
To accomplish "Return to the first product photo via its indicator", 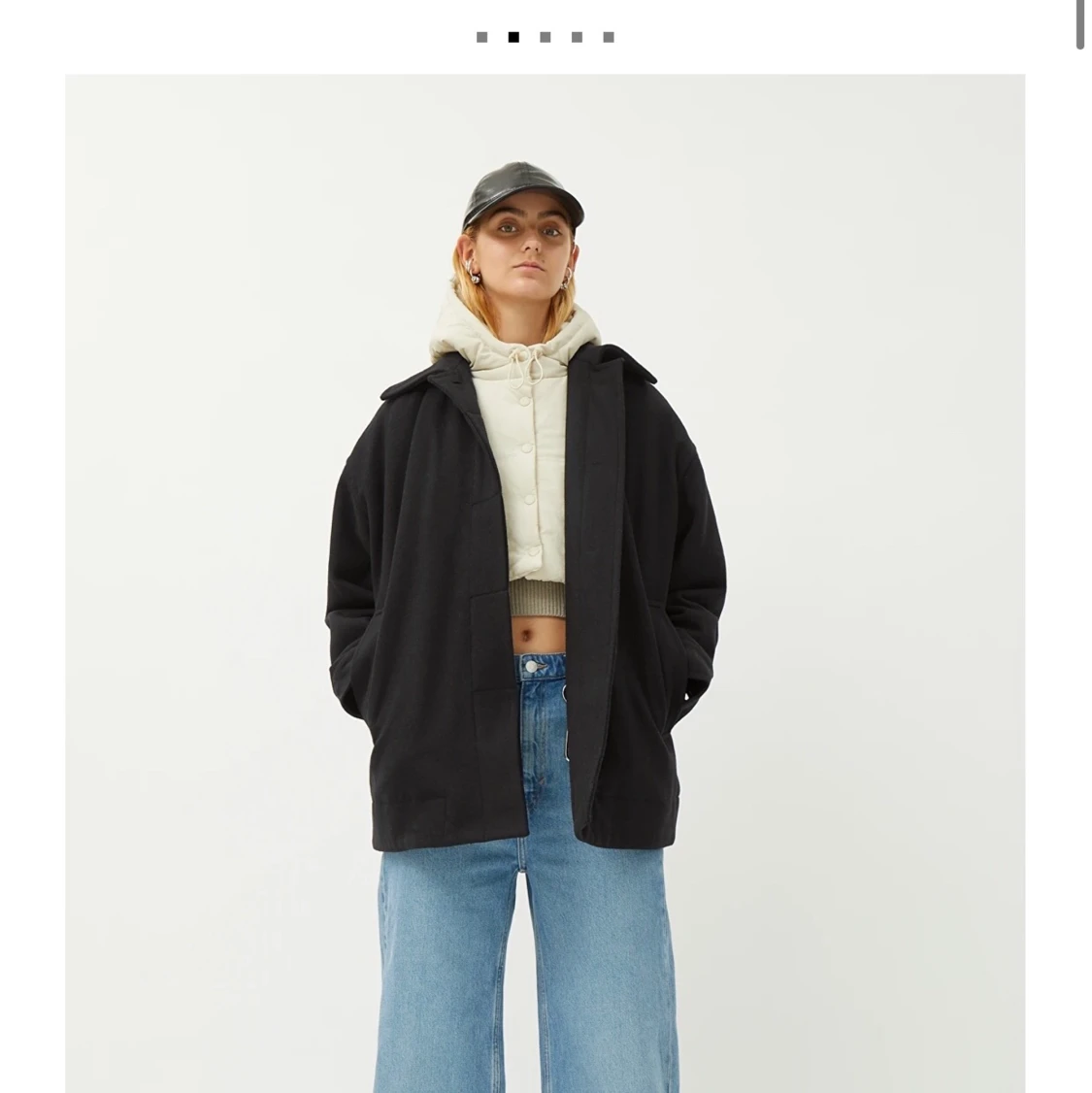I will pyautogui.click(x=481, y=36).
